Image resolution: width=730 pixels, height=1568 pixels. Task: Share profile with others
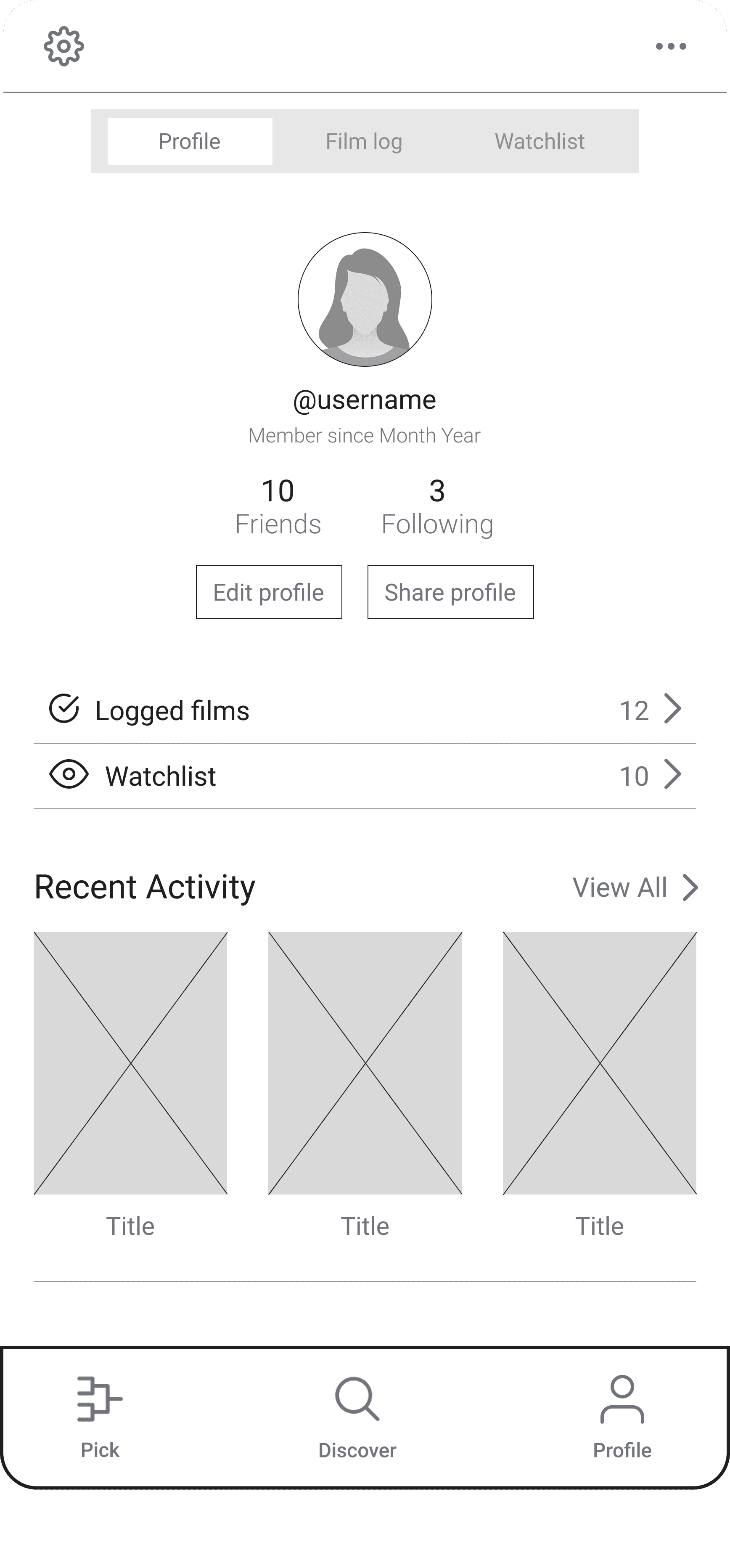click(x=450, y=592)
